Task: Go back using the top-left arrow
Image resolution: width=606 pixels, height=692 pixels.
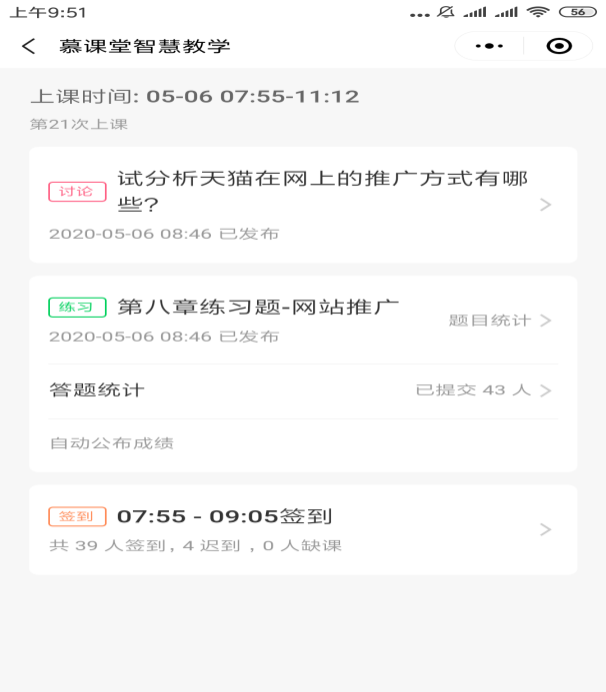Action: pyautogui.click(x=28, y=47)
